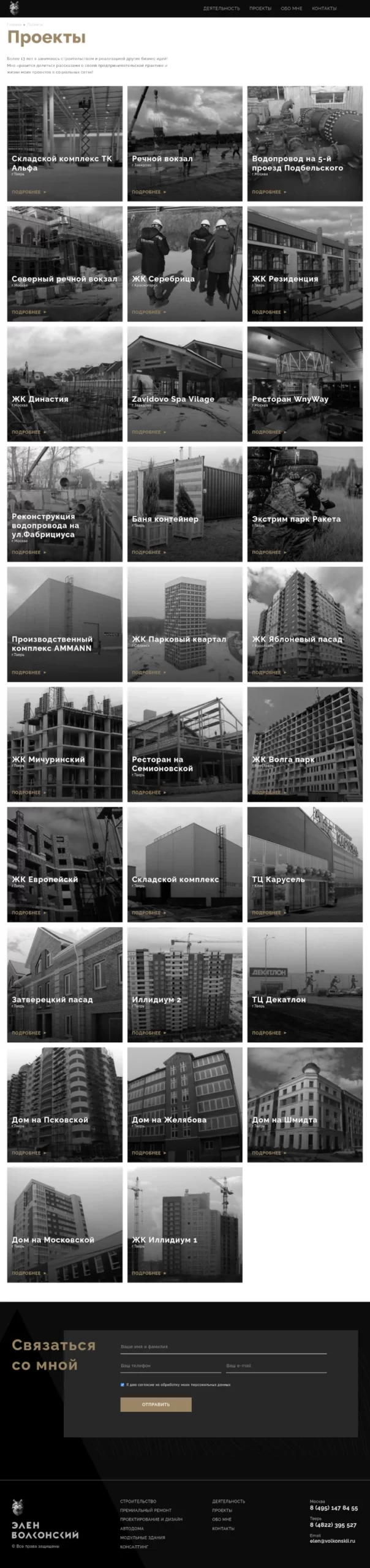Open ОБО МНЕ in the top menu

[x=291, y=9]
